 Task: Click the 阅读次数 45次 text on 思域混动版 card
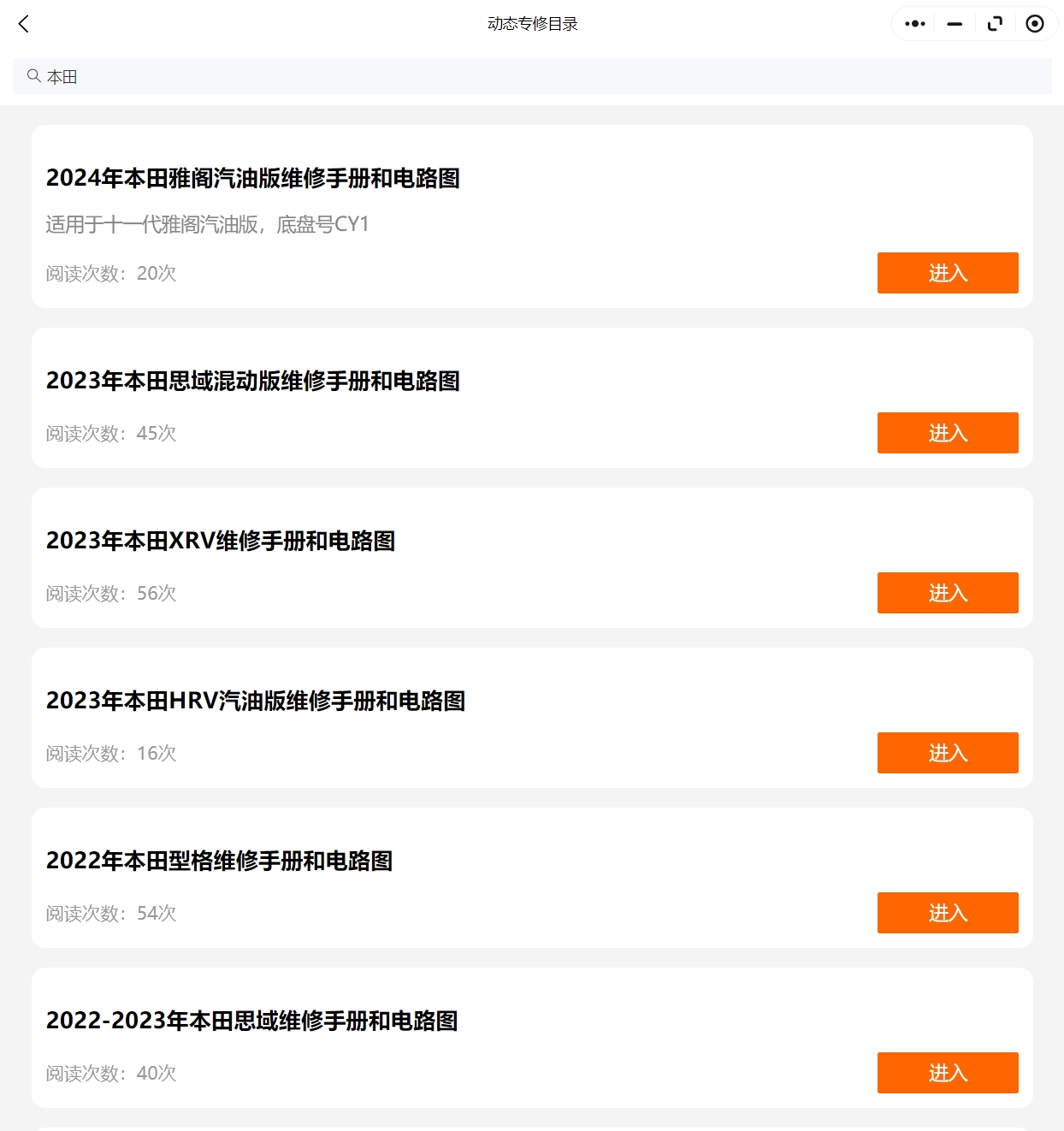109,433
